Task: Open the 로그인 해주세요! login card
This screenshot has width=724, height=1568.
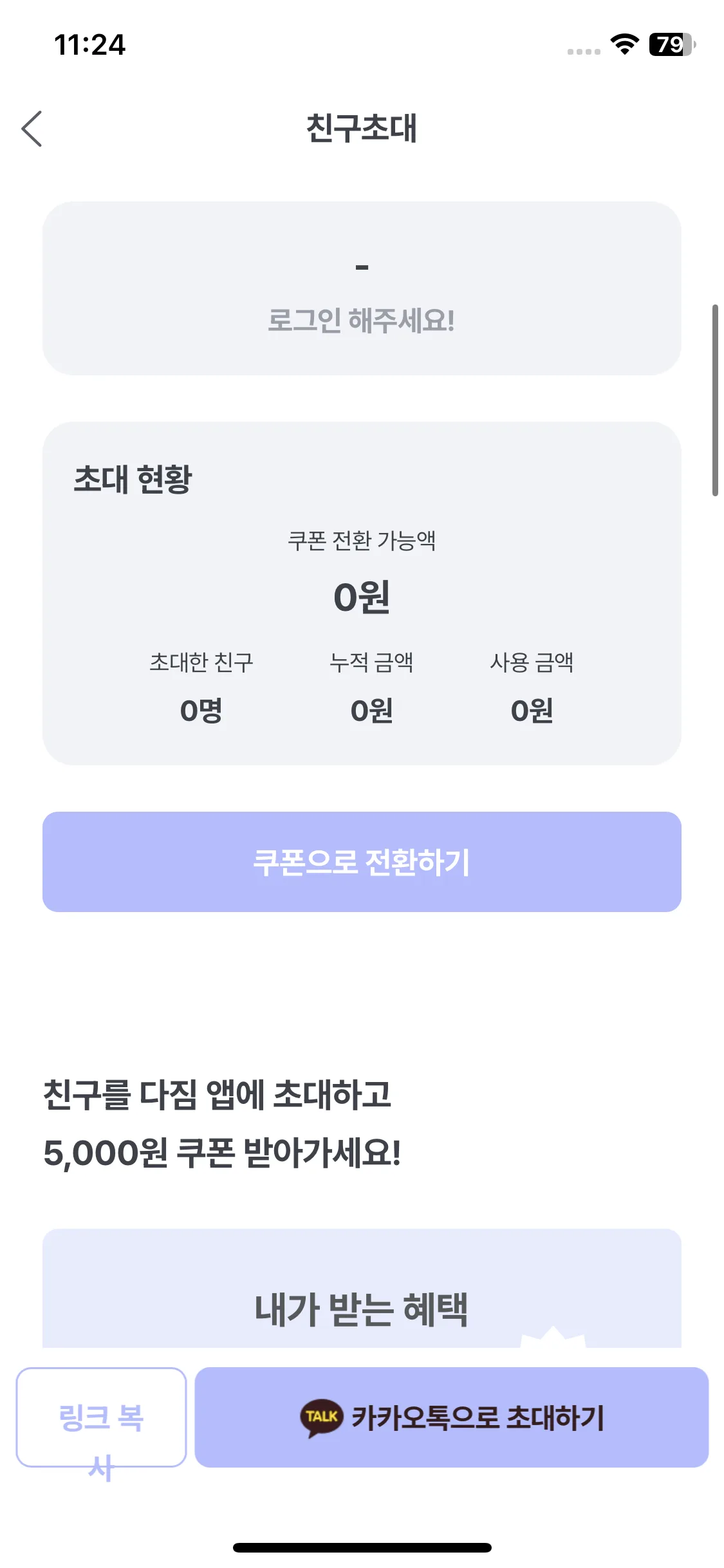Action: 362,288
